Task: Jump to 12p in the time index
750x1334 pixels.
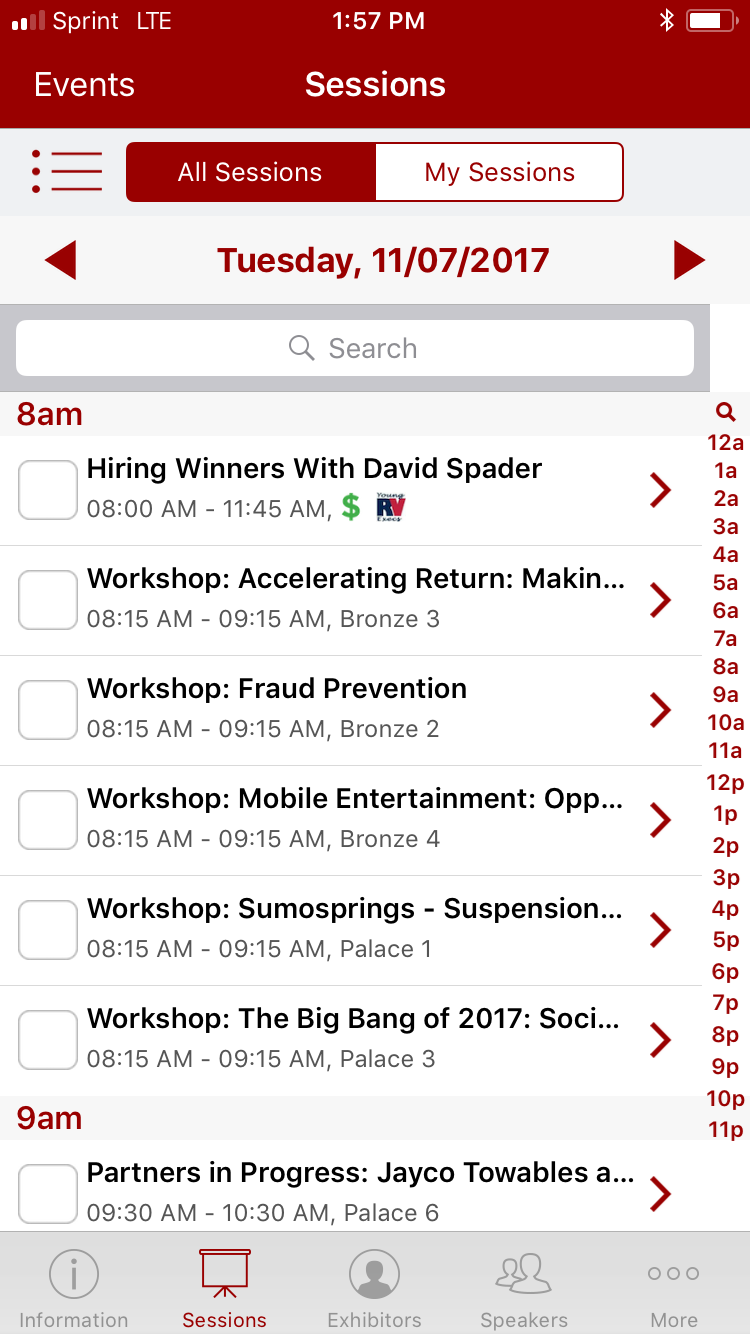Action: [726, 783]
